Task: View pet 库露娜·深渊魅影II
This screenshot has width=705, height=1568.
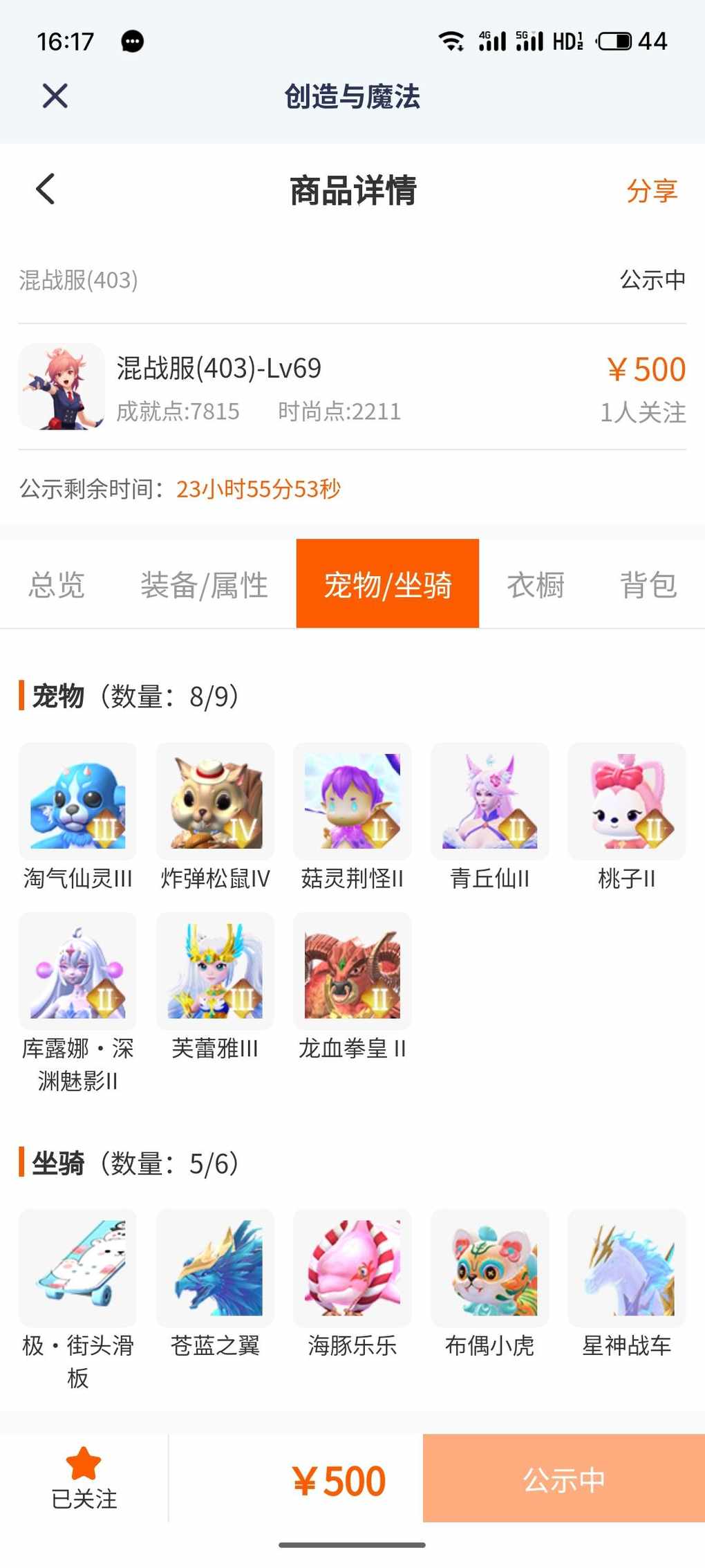Action: click(x=78, y=971)
